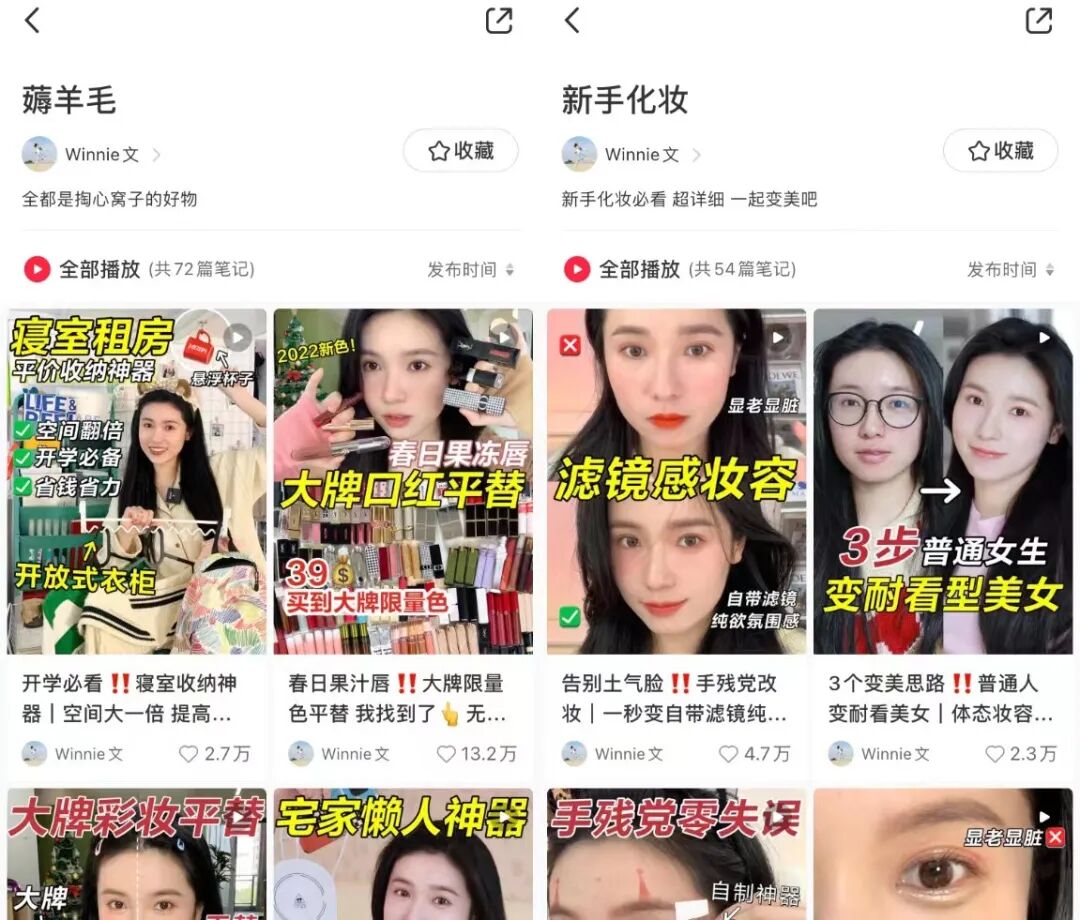The height and width of the screenshot is (920, 1080).
Task: Open the 滤镜感妆容 note
Action: (x=677, y=480)
